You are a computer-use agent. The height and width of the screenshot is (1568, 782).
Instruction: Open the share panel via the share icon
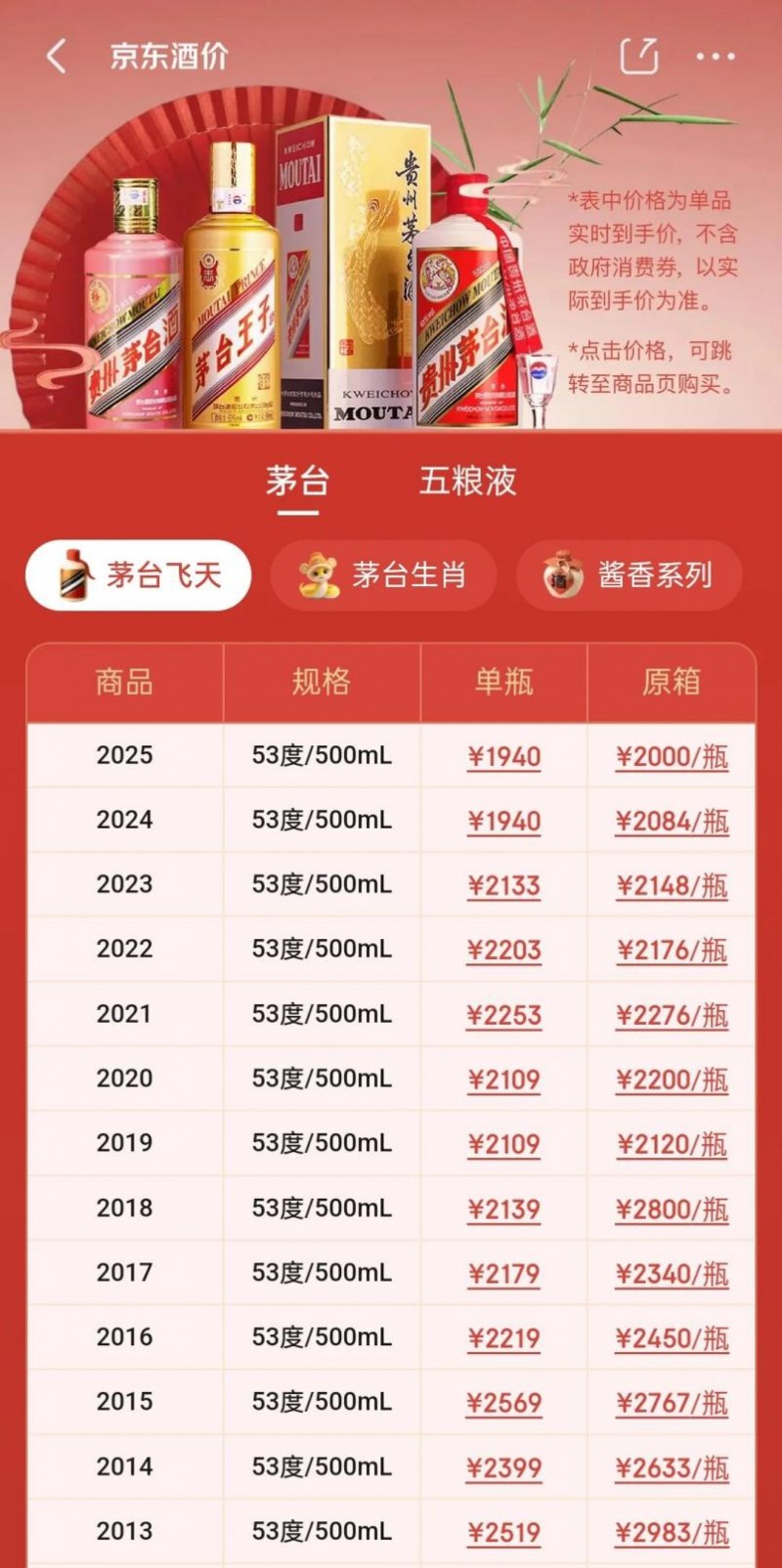pyautogui.click(x=640, y=56)
